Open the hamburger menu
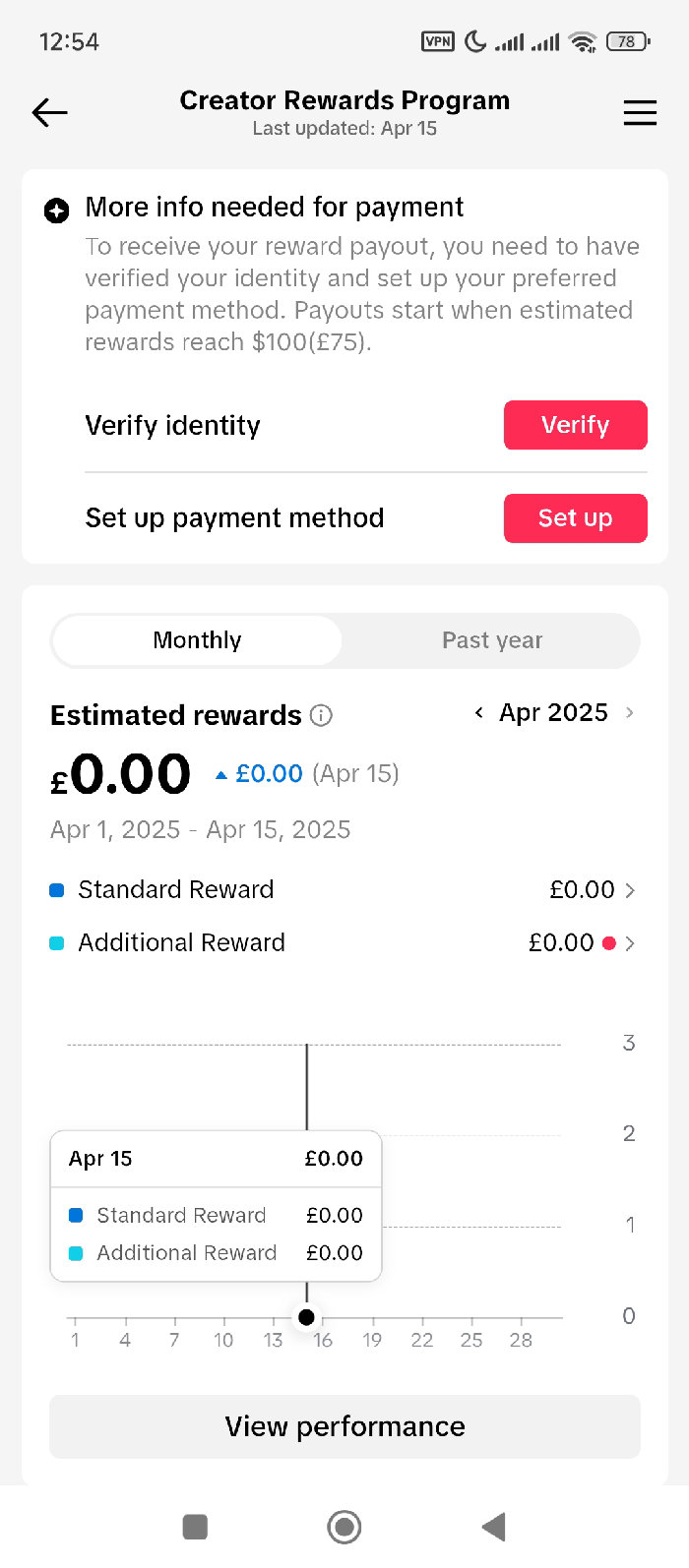Screen dimensions: 689x1568 pos(640,113)
